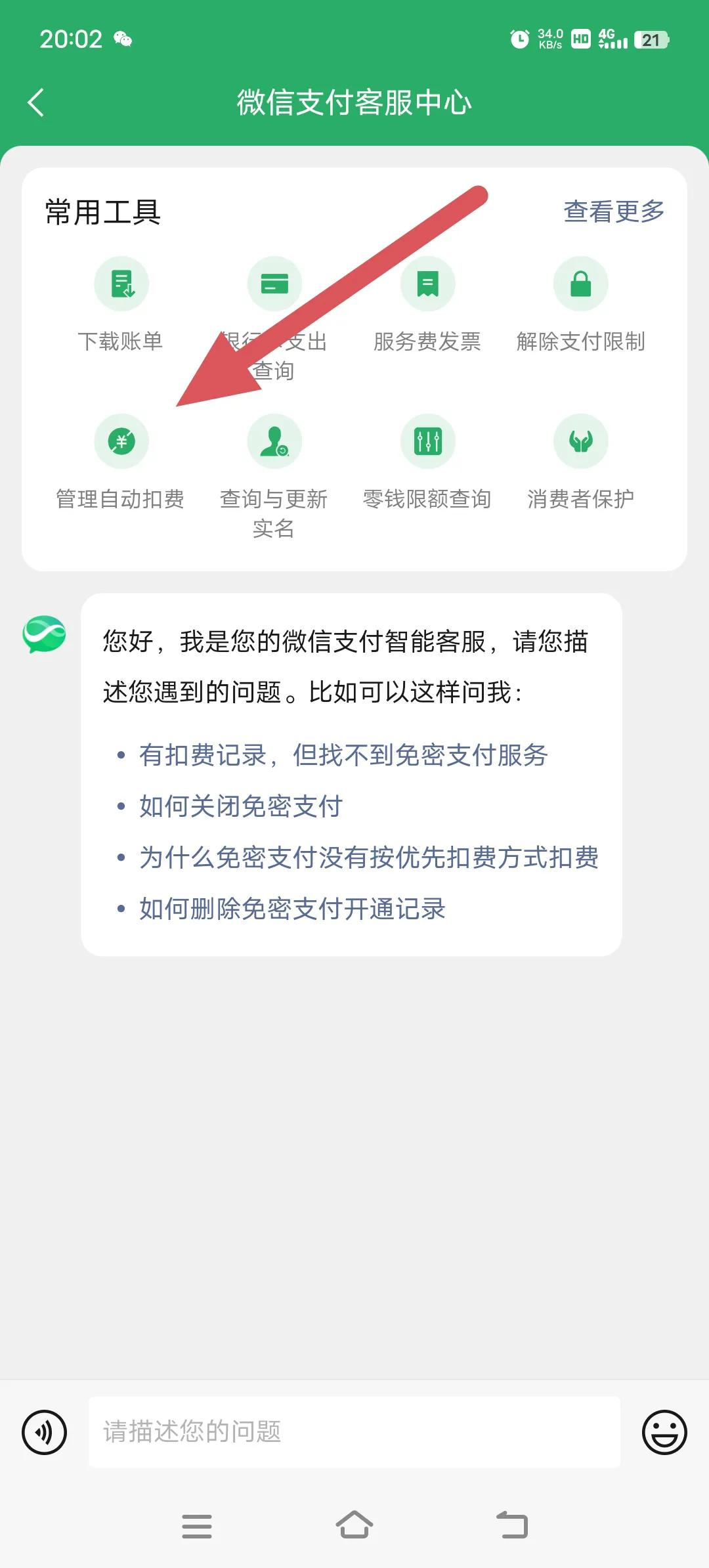Viewport: 709px width, 1568px height.
Task: Ask 如何删除免密支付开通记录
Action: [292, 909]
